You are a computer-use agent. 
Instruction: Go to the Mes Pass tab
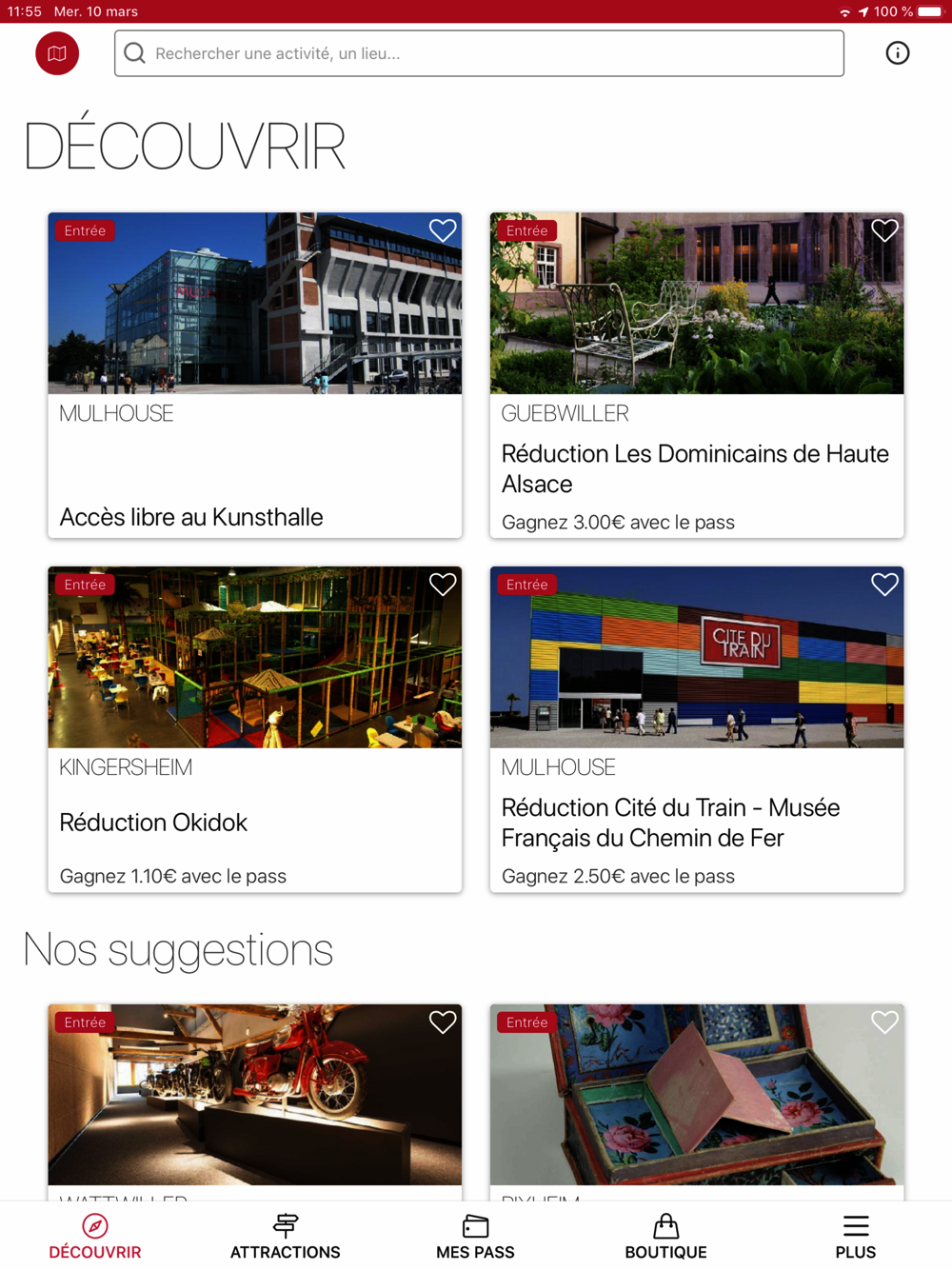pyautogui.click(x=475, y=1237)
